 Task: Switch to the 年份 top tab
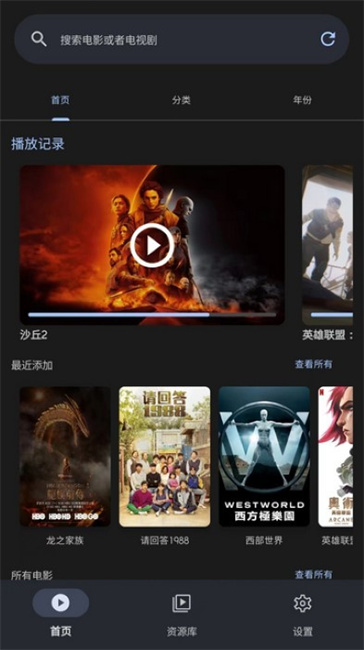tap(302, 100)
